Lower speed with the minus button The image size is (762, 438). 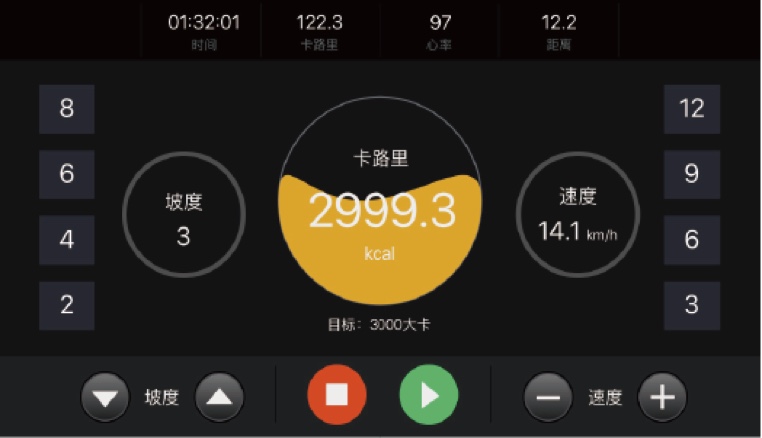[x=548, y=397]
